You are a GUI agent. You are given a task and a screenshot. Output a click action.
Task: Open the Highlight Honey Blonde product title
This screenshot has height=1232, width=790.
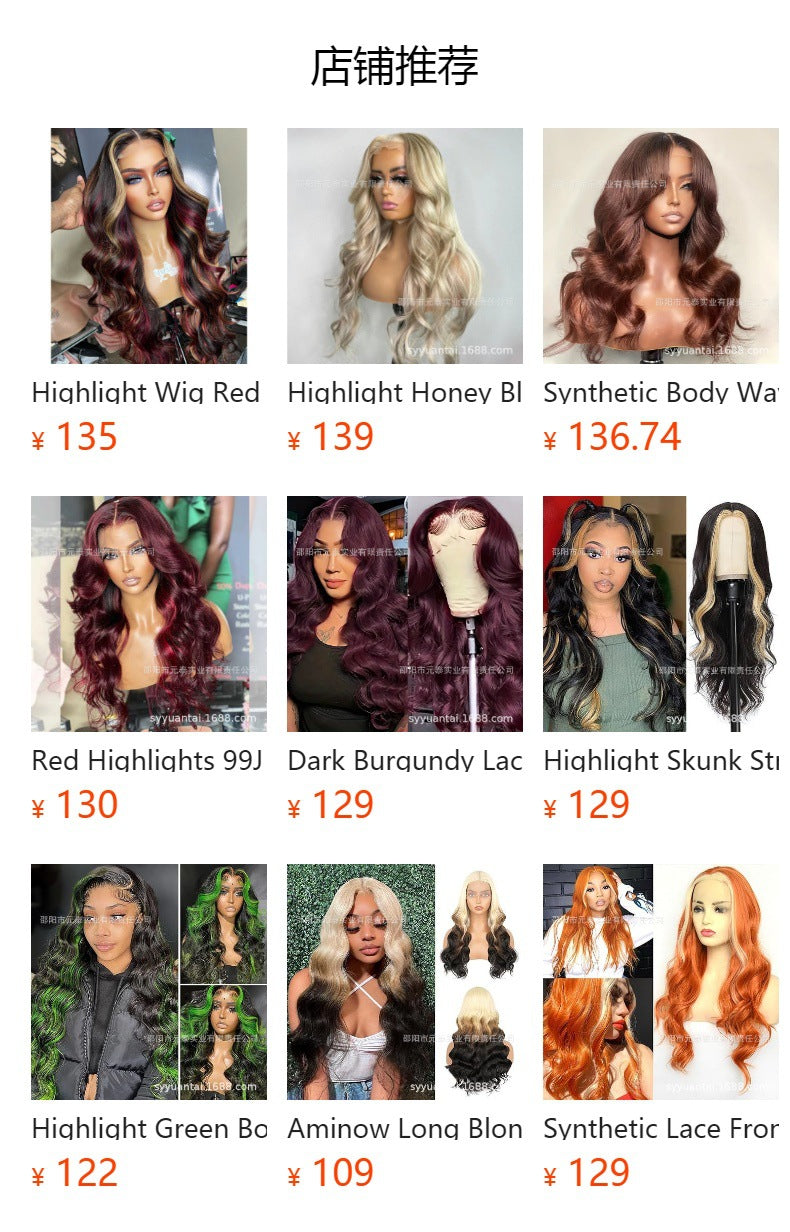pos(400,392)
